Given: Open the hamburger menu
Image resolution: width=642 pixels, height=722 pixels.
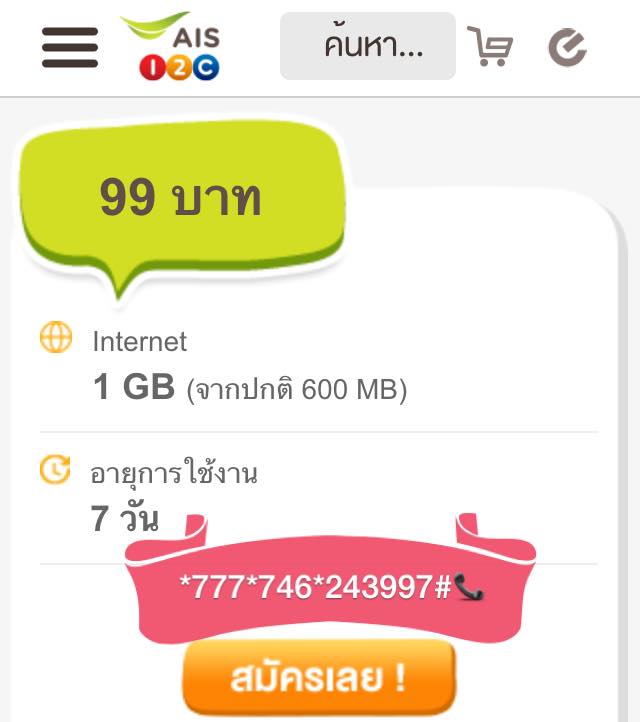Looking at the screenshot, I should tap(70, 47).
